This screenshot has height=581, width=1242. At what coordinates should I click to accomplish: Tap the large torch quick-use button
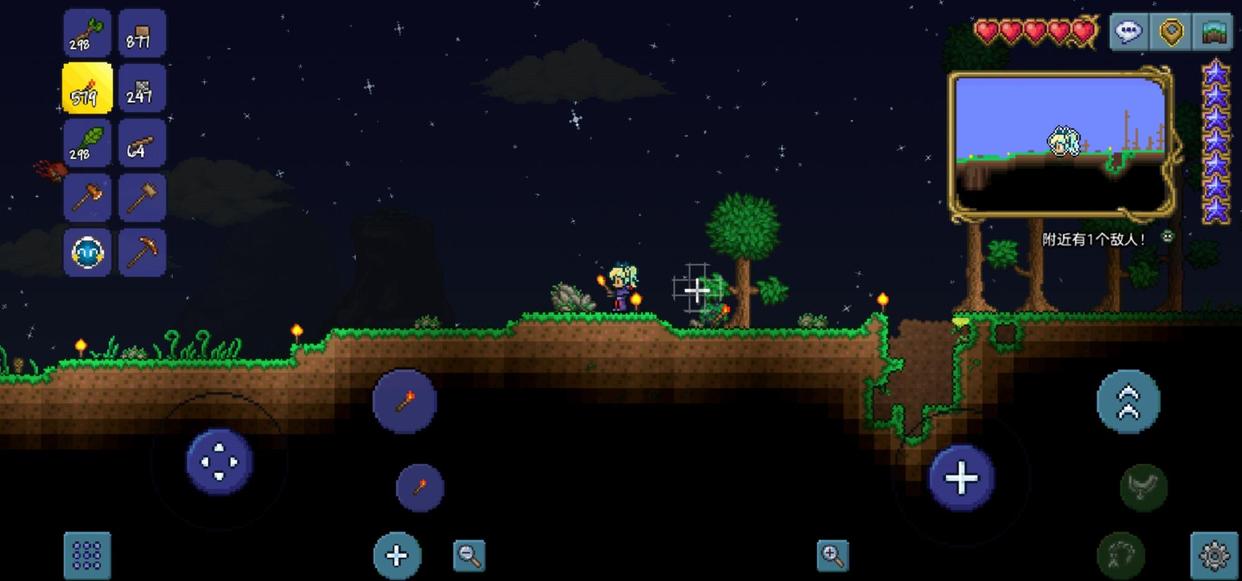(x=404, y=401)
